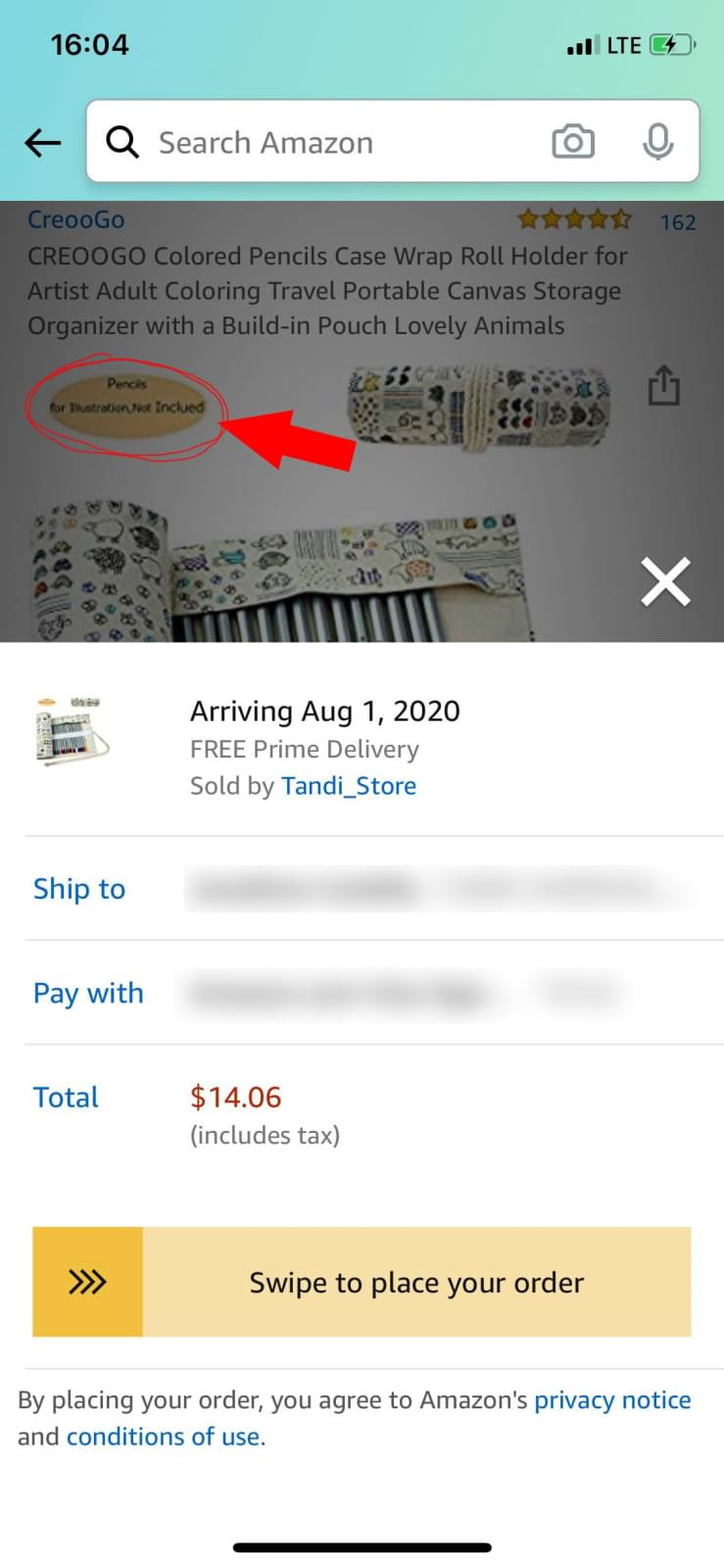View the Total price details

[x=235, y=1098]
